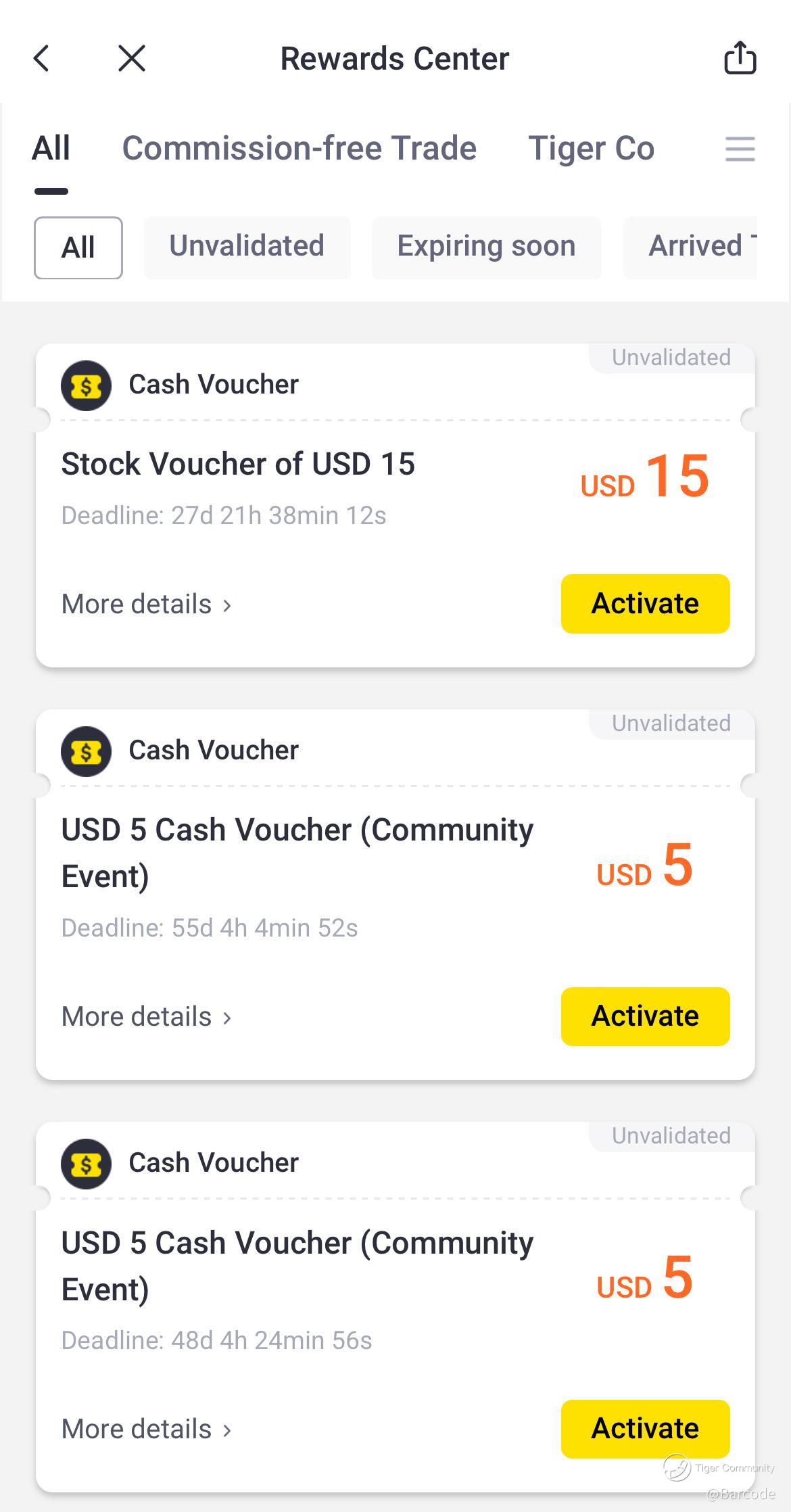This screenshot has height=1512, width=791.
Task: Close the Rewards Center page
Action: 132,58
